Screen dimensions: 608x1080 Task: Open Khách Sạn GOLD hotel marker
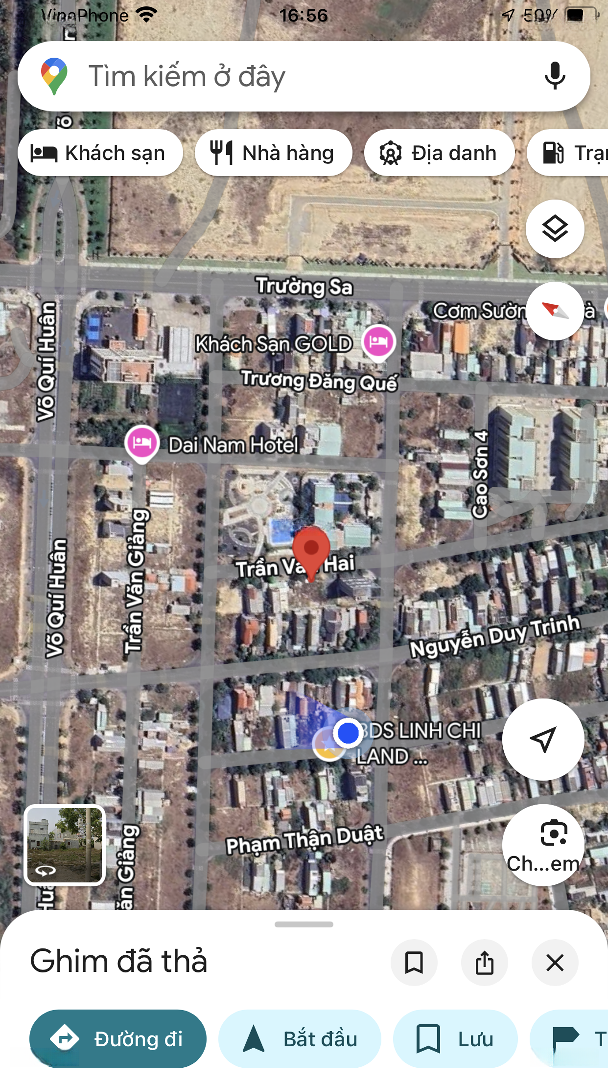point(378,342)
